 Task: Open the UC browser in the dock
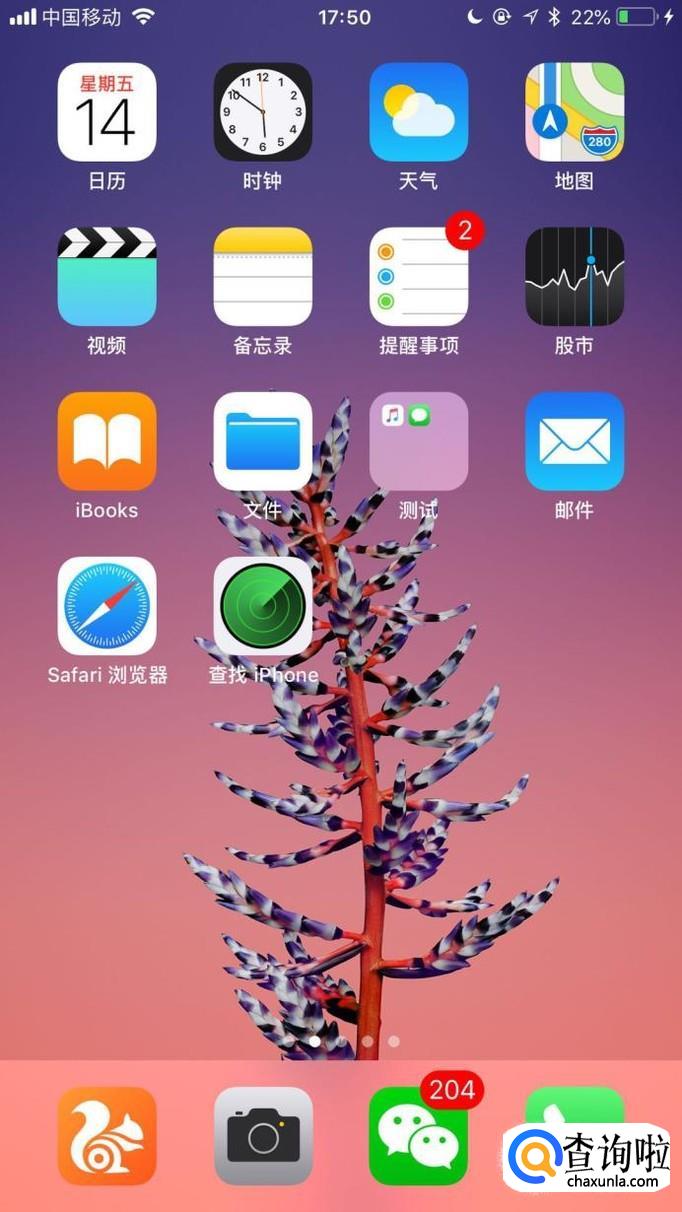coord(107,1136)
